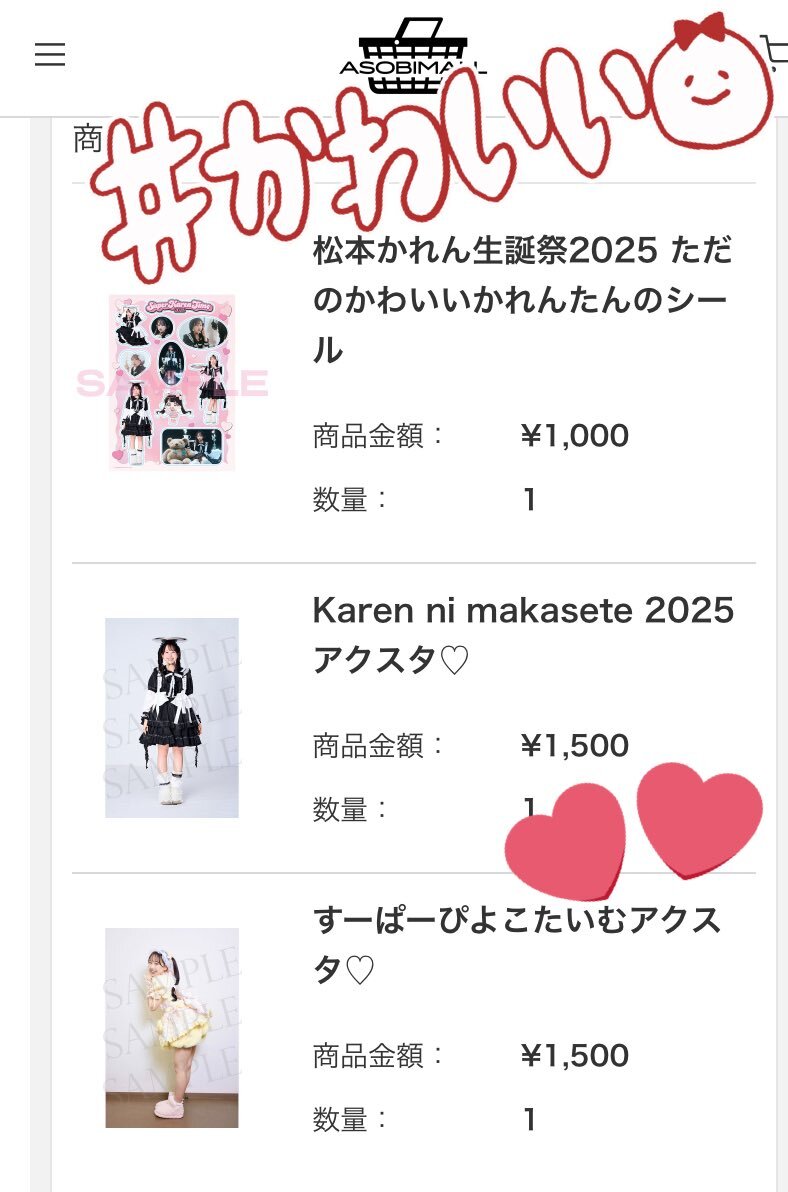Open the 松本かれん生誕祭2025 sticker product image
This screenshot has height=1192, width=788.
(x=171, y=382)
